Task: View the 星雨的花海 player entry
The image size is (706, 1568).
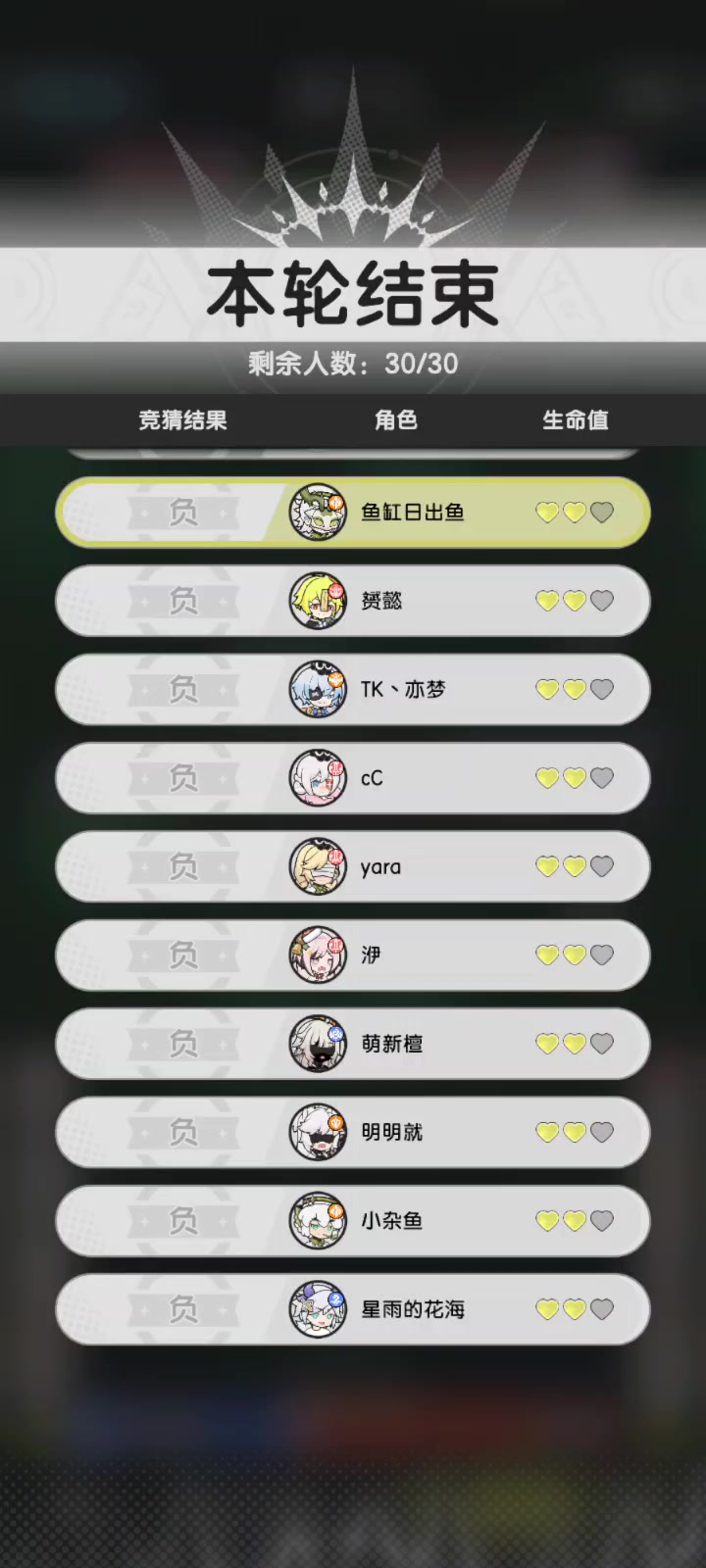Action: pos(353,1309)
